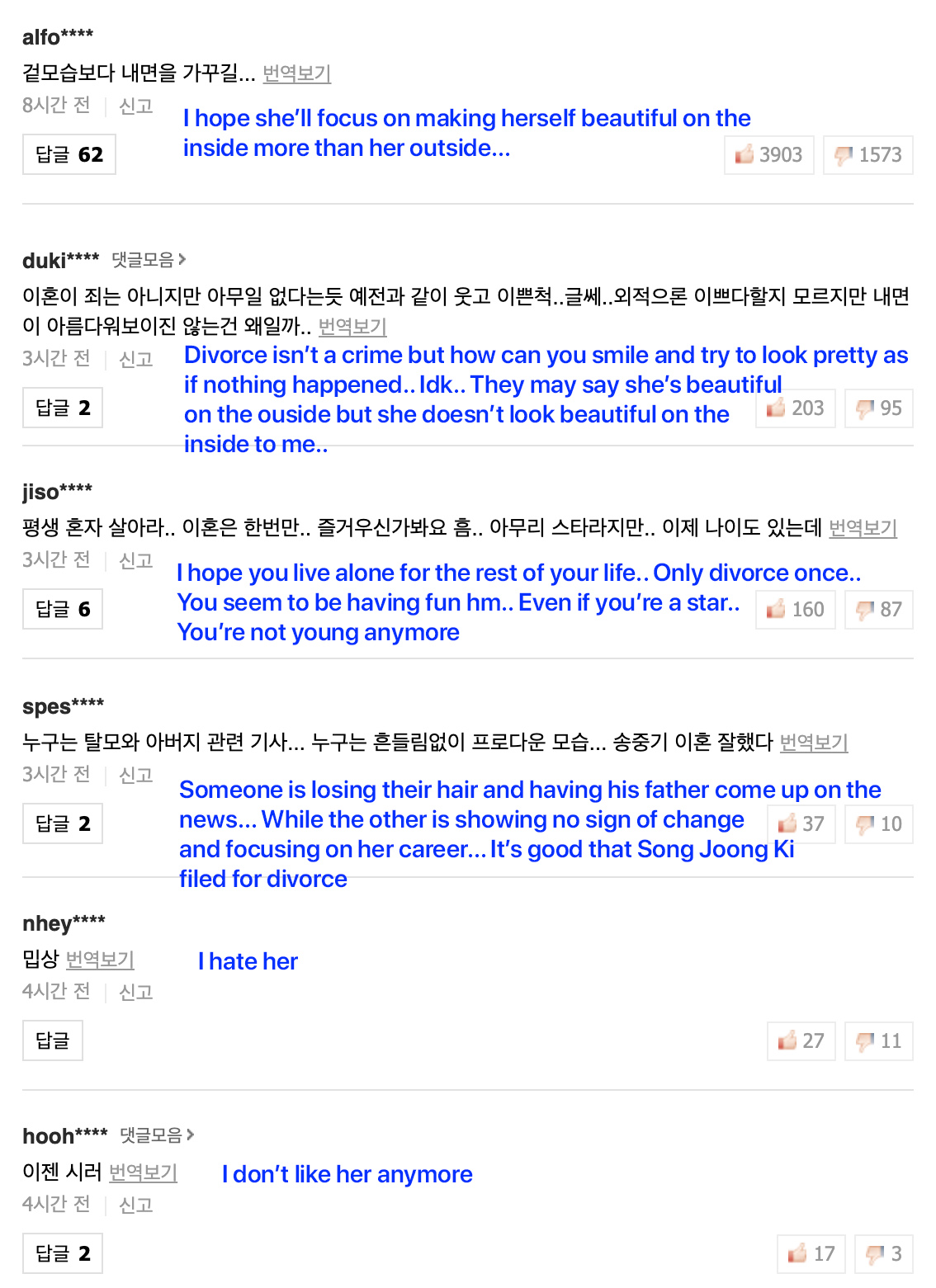Open the 62 replies under alfo's comment
Viewport: 936px width, 1288px height.
[x=69, y=154]
